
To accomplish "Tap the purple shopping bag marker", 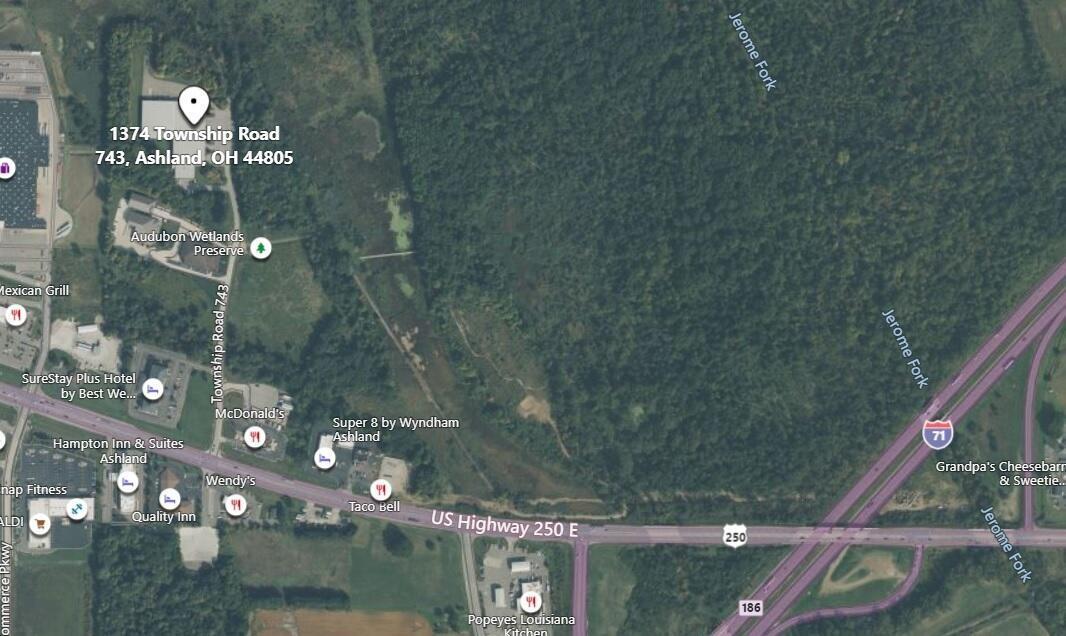I will [5, 168].
